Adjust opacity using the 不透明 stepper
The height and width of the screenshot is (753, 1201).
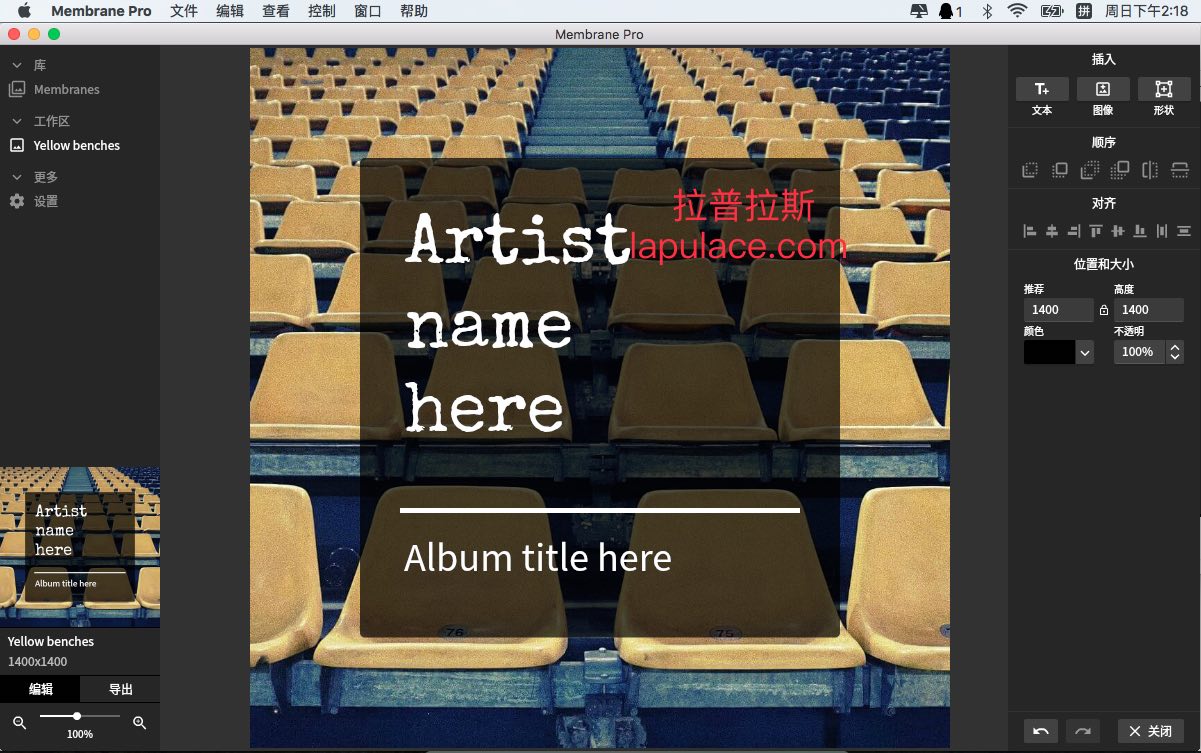coord(1175,352)
